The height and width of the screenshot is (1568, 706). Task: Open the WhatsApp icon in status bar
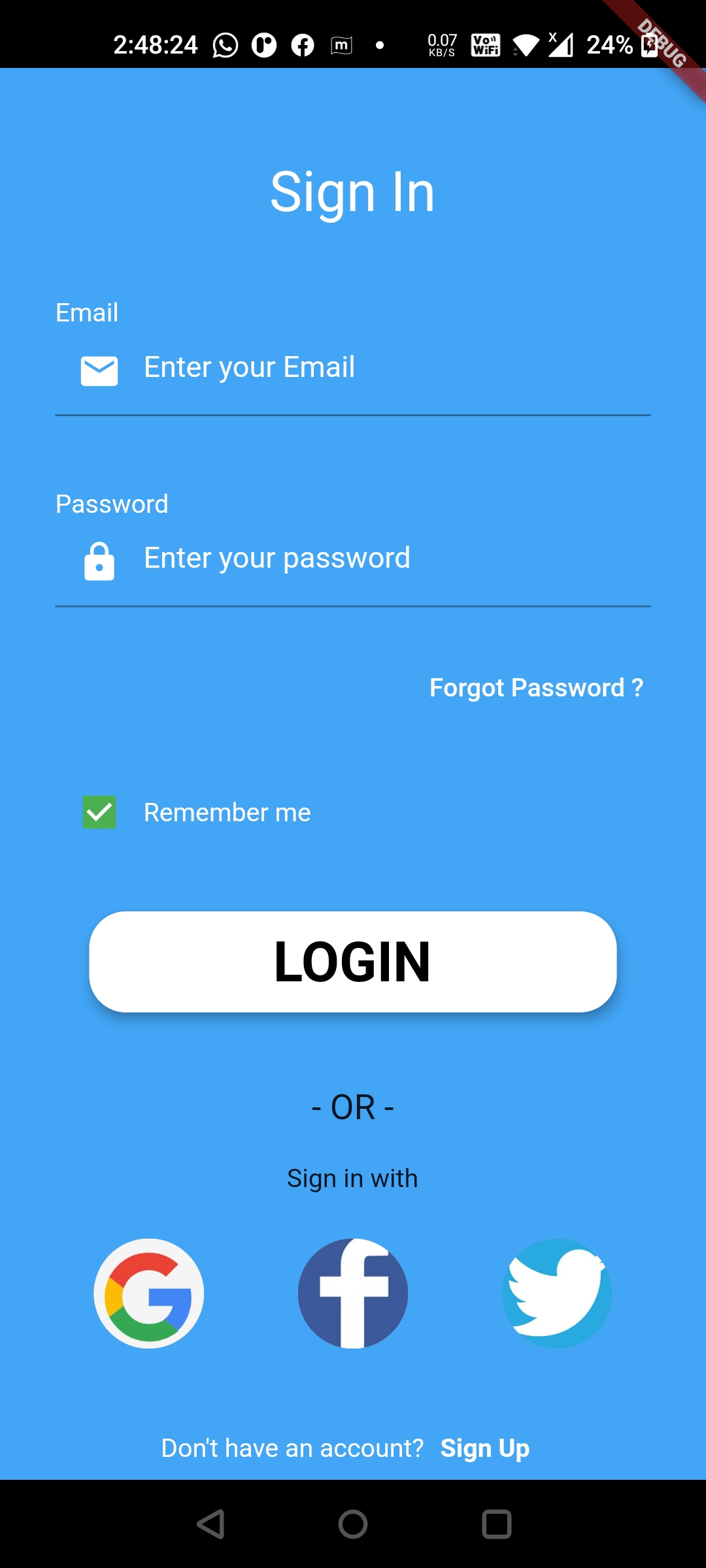pos(226,44)
